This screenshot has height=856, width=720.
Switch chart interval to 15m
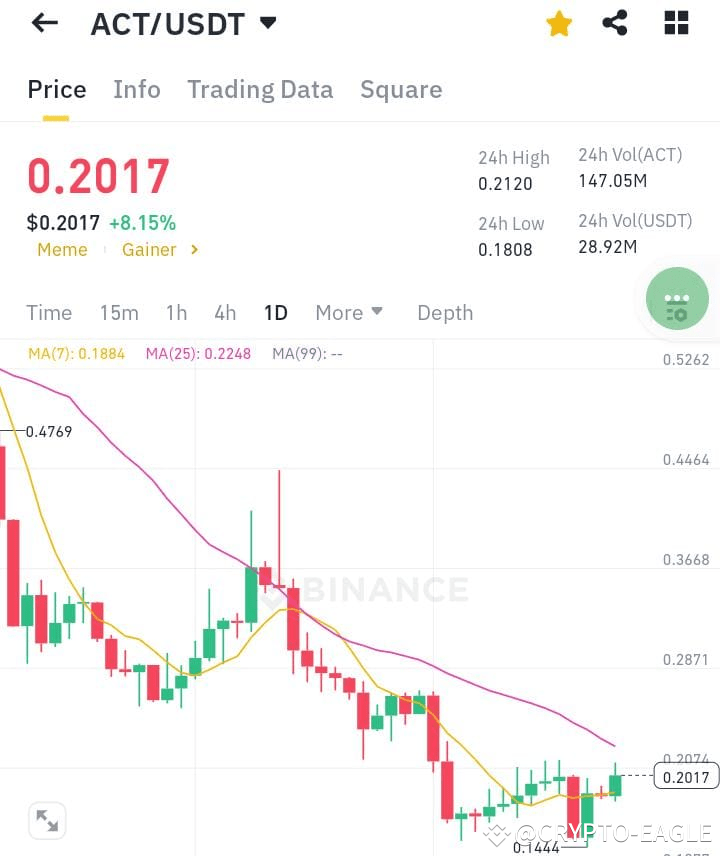tap(119, 313)
